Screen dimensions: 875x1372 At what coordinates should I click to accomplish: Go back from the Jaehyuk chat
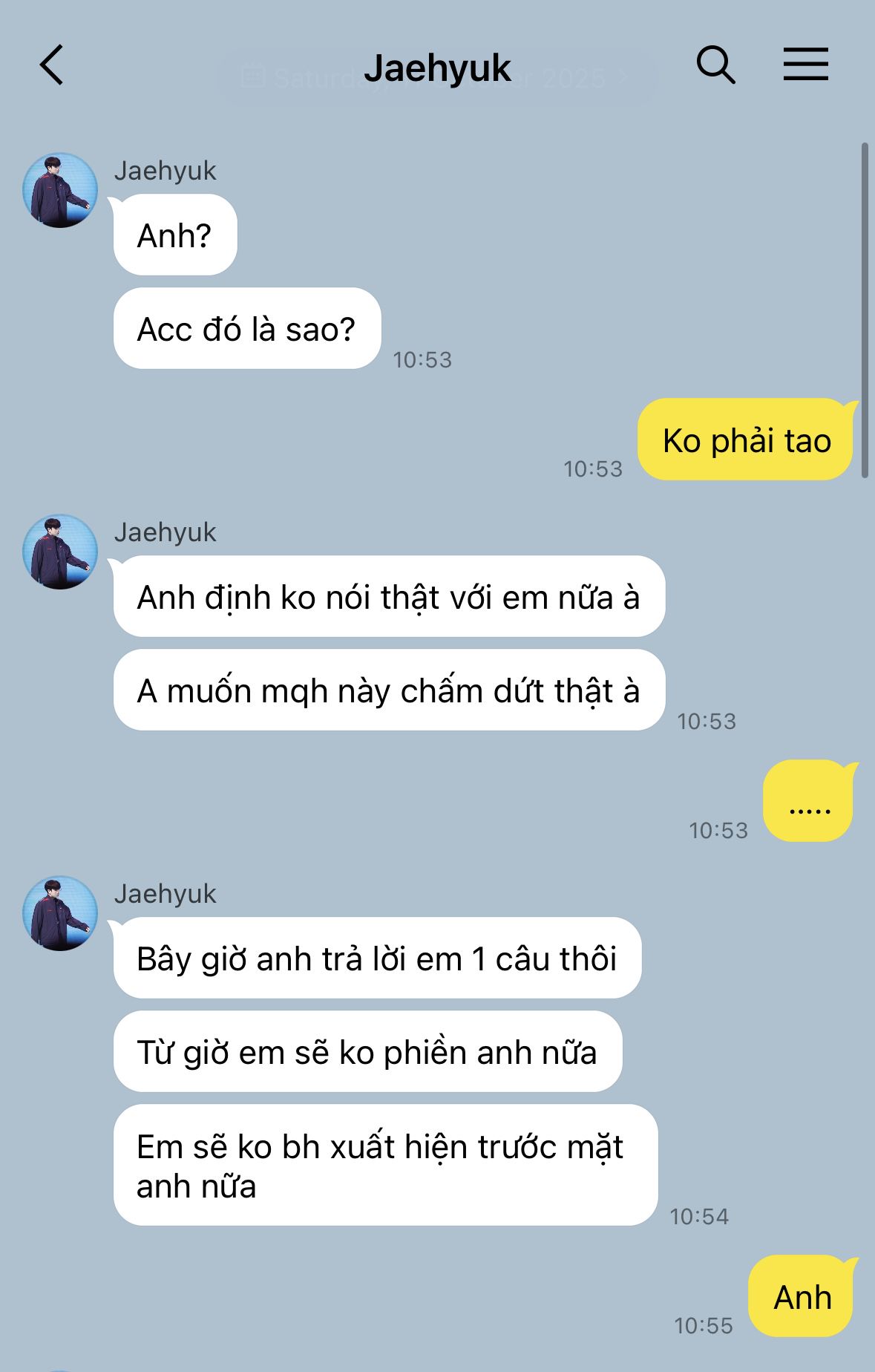[x=51, y=65]
